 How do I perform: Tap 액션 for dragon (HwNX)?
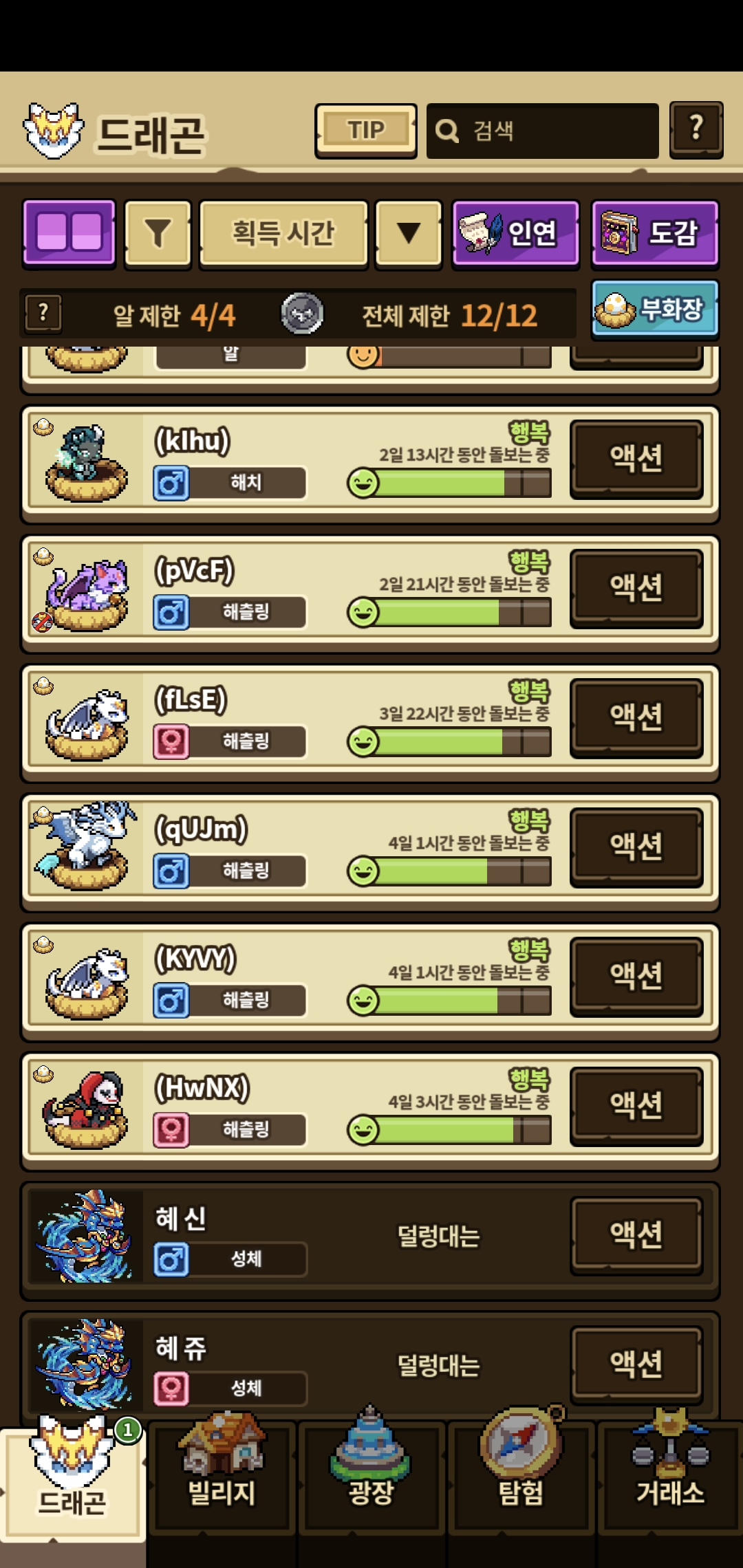[x=636, y=1104]
